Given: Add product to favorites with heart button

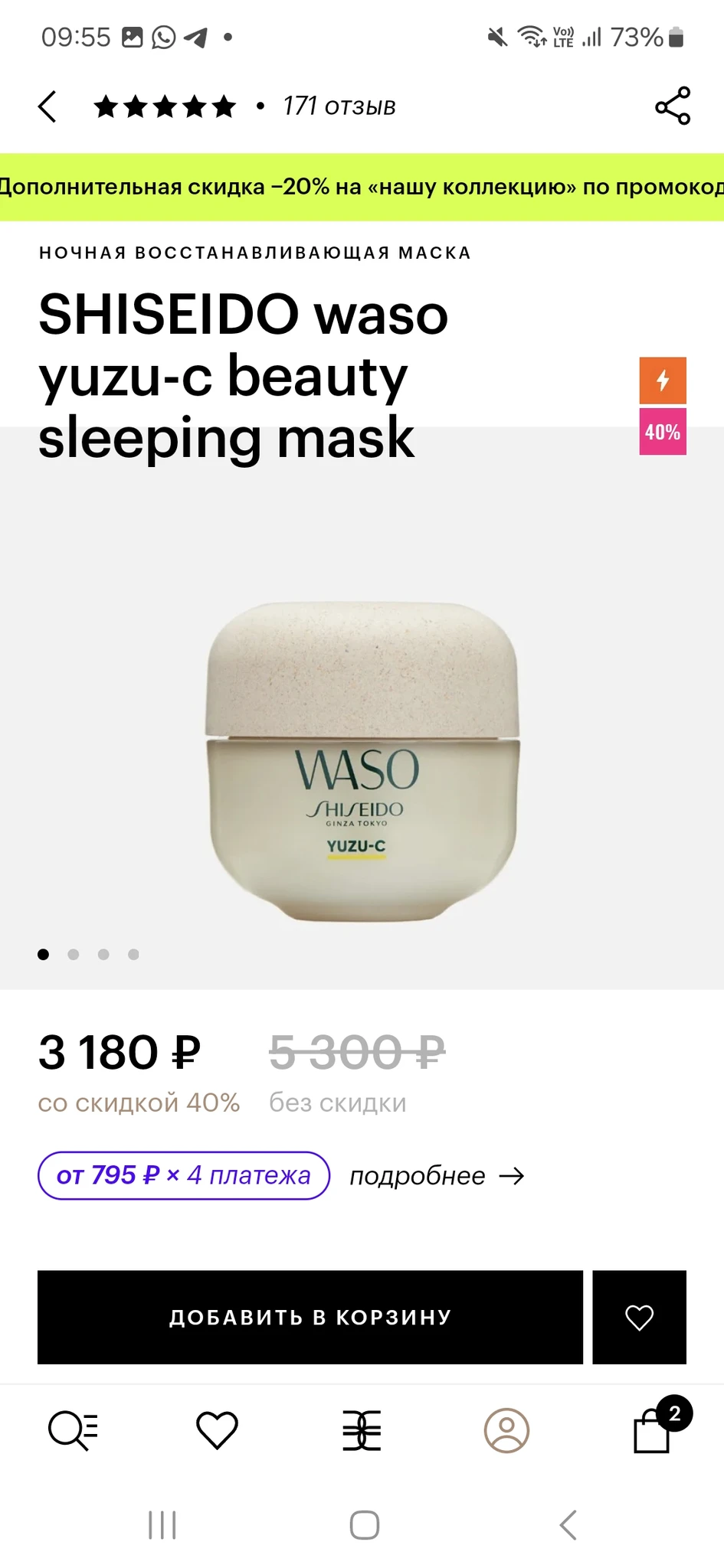Looking at the screenshot, I should (x=639, y=1317).
